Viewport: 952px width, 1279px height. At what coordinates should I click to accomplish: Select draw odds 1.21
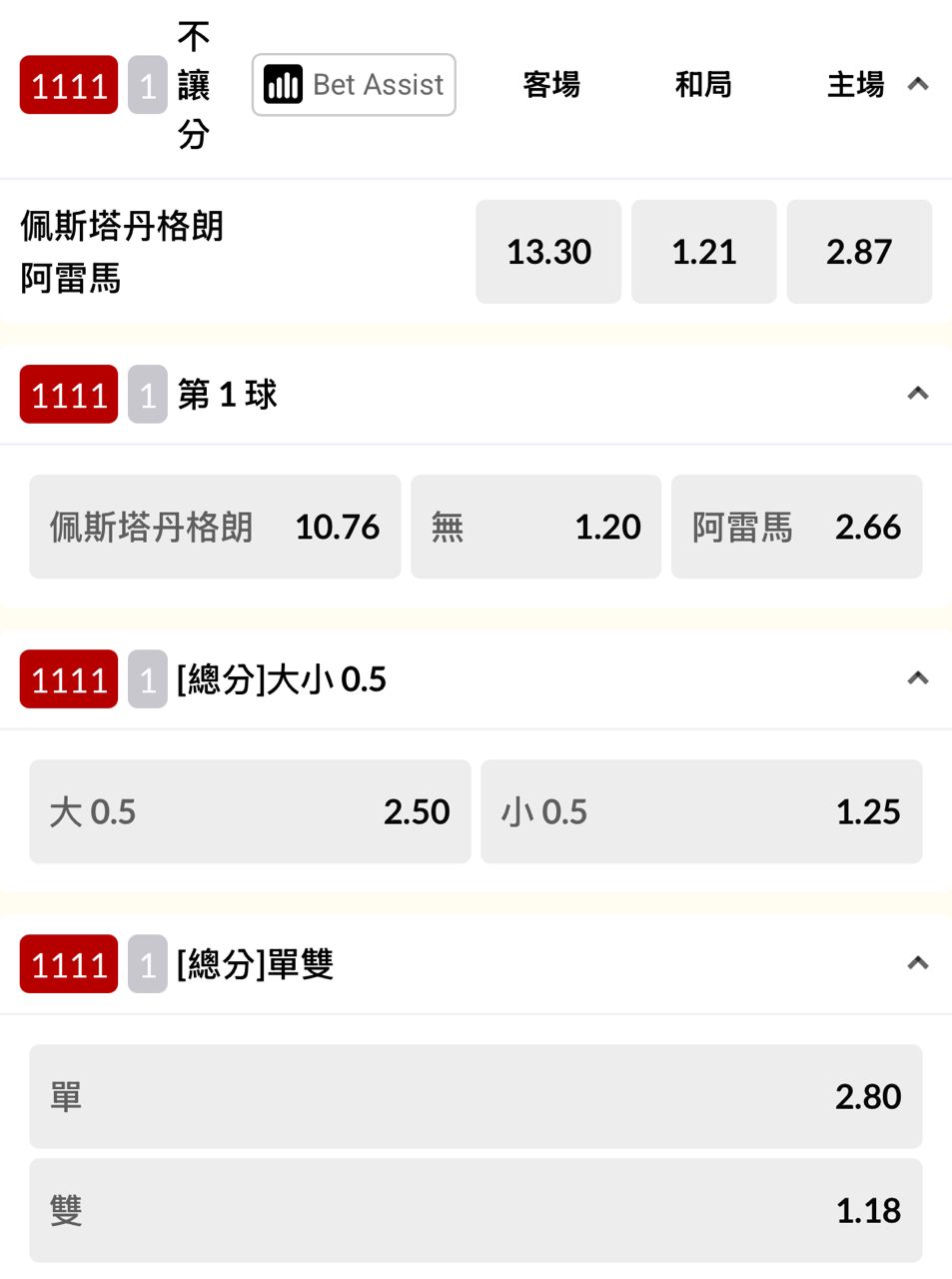coord(703,252)
